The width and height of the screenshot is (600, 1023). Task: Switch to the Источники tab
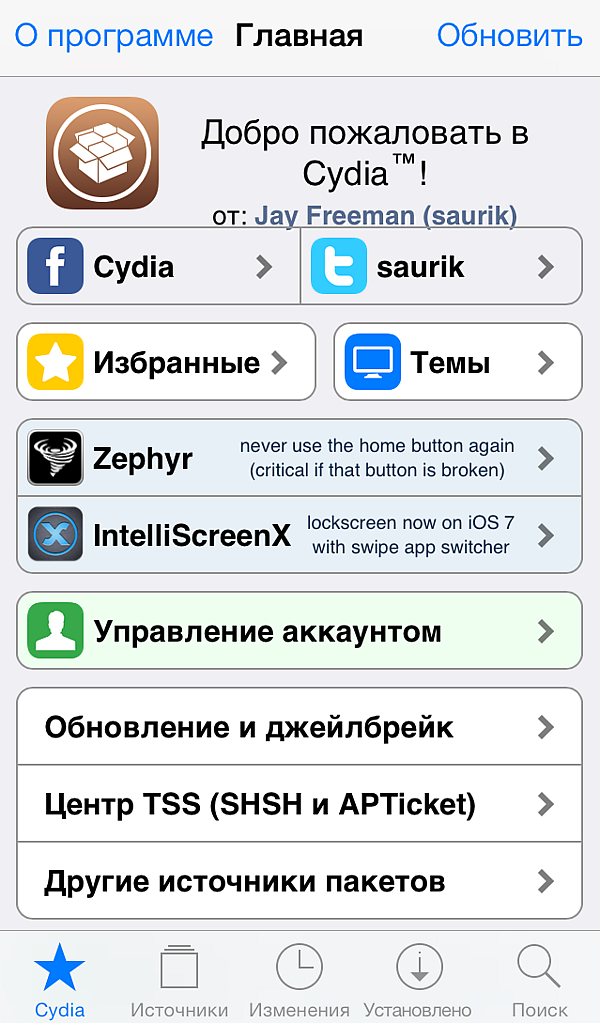180,980
